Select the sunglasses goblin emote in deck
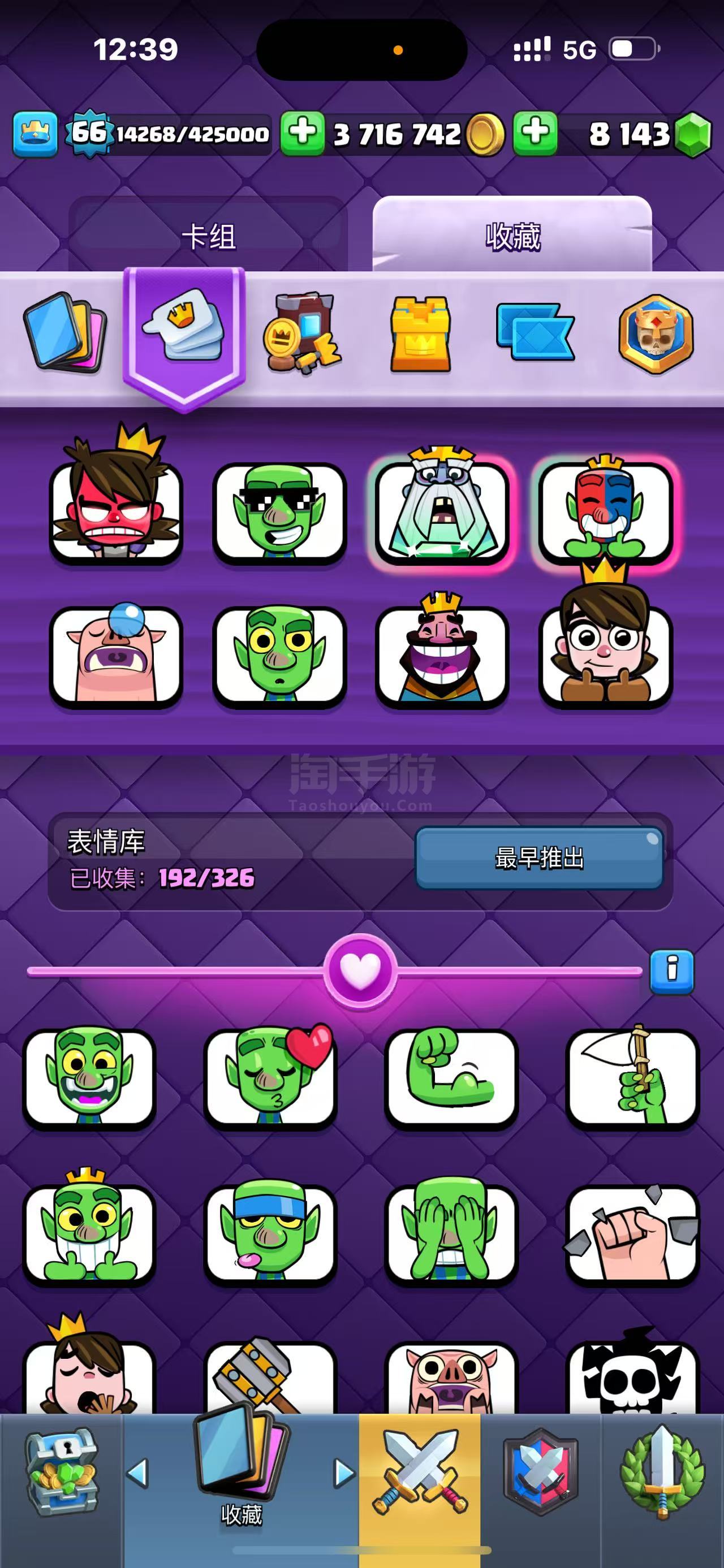Viewport: 724px width, 1568px height. (279, 513)
